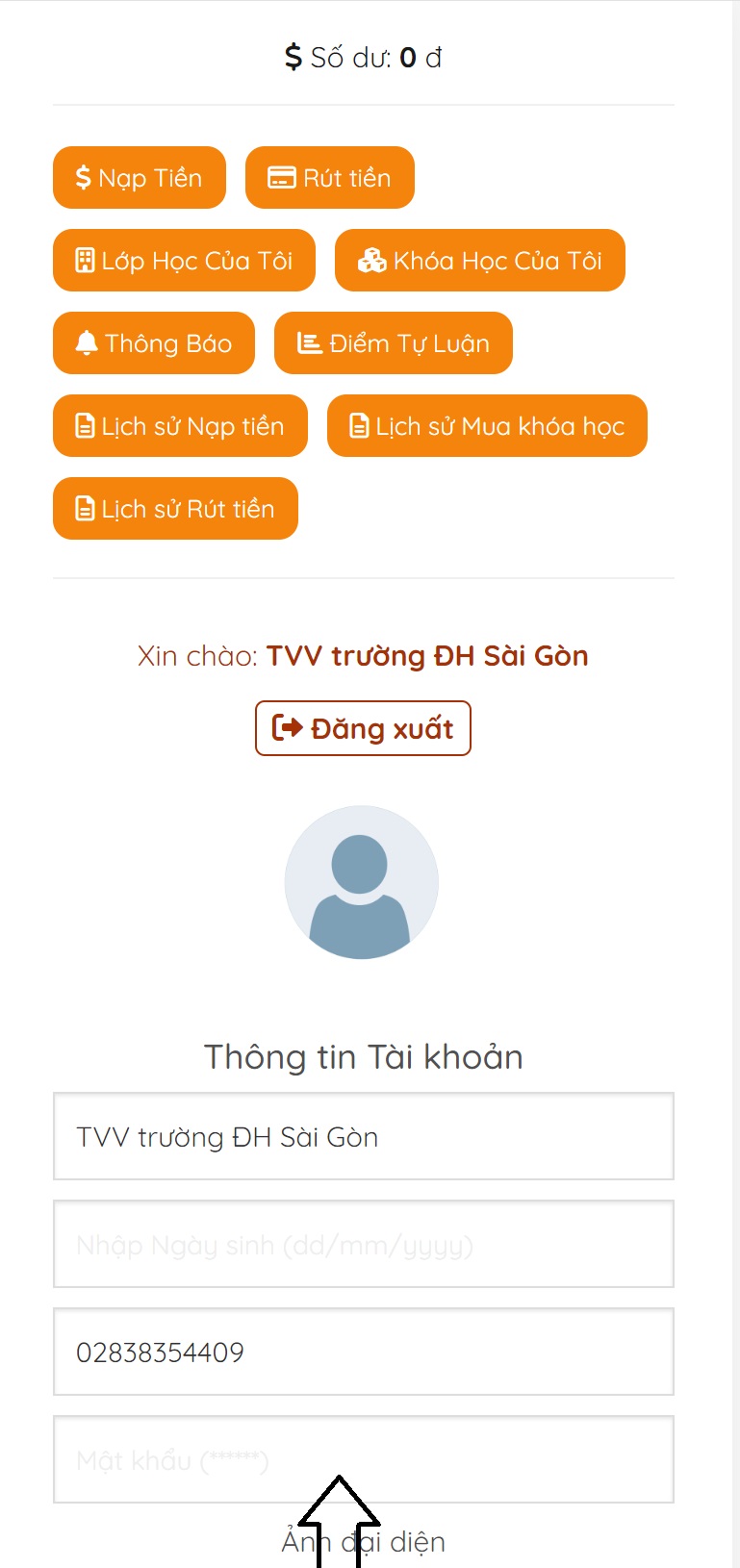Viewport: 740px width, 1568px height.
Task: Open Lịch sử Rút tiền
Action: tap(175, 509)
